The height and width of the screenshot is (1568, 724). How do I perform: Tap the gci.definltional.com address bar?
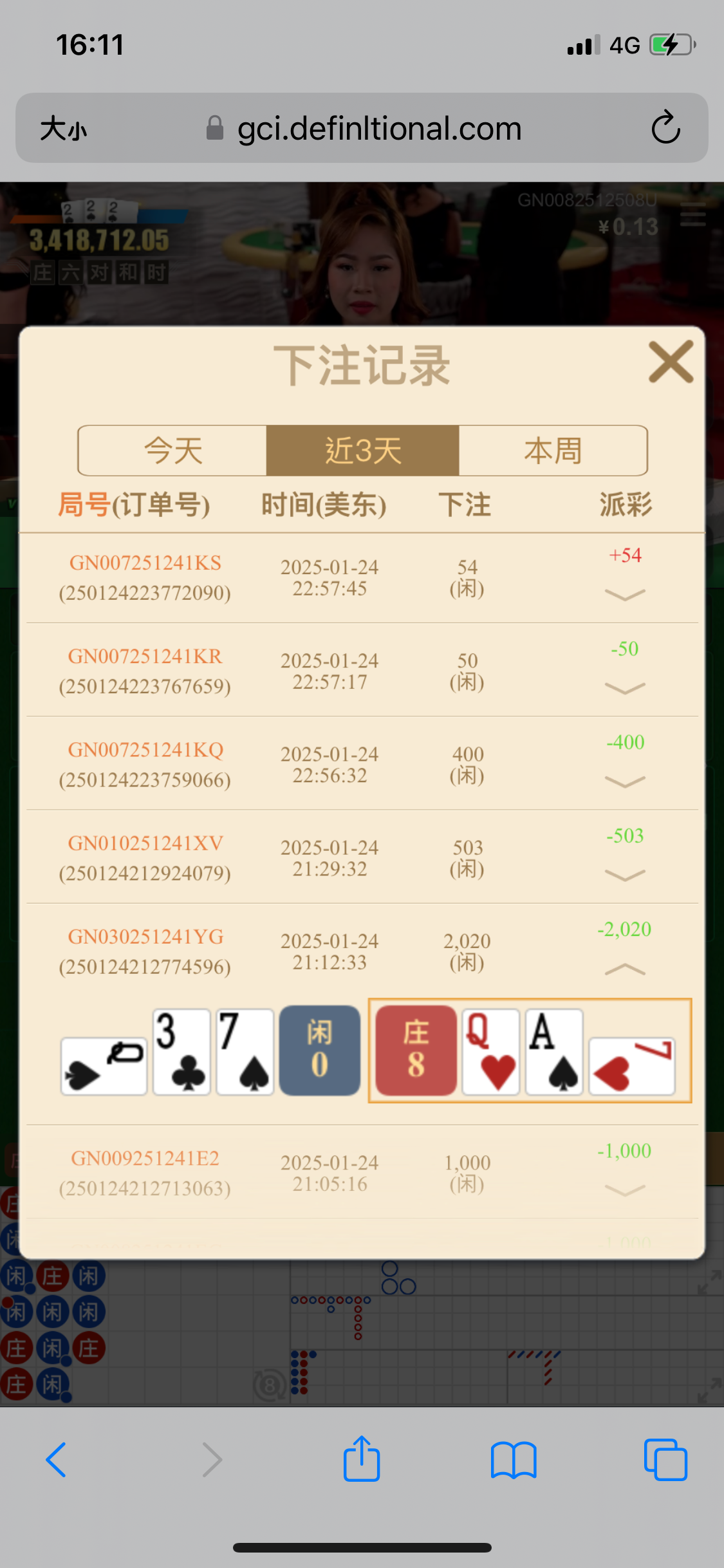coord(378,129)
